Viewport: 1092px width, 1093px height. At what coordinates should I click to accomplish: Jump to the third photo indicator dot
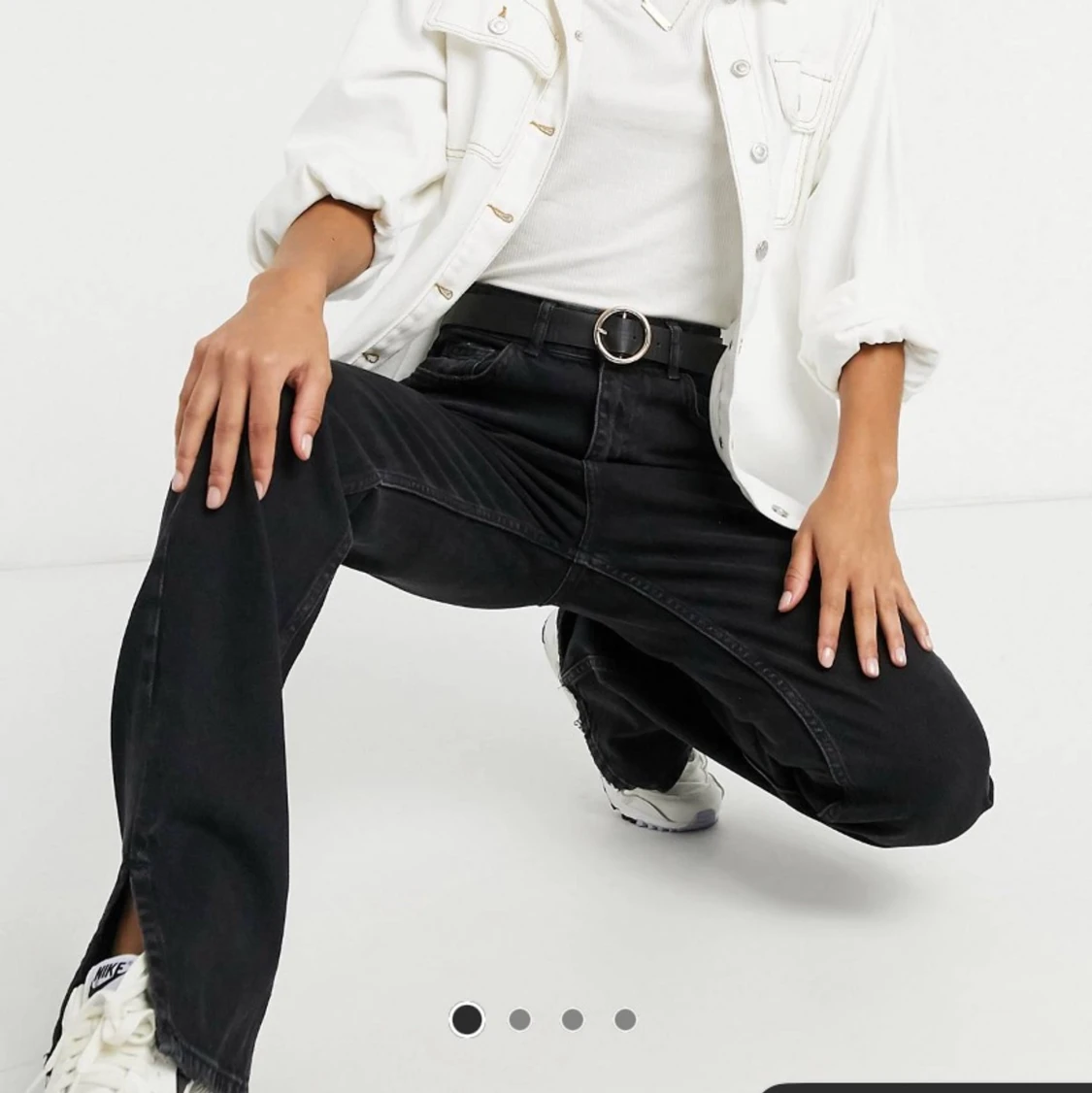[573, 1019]
